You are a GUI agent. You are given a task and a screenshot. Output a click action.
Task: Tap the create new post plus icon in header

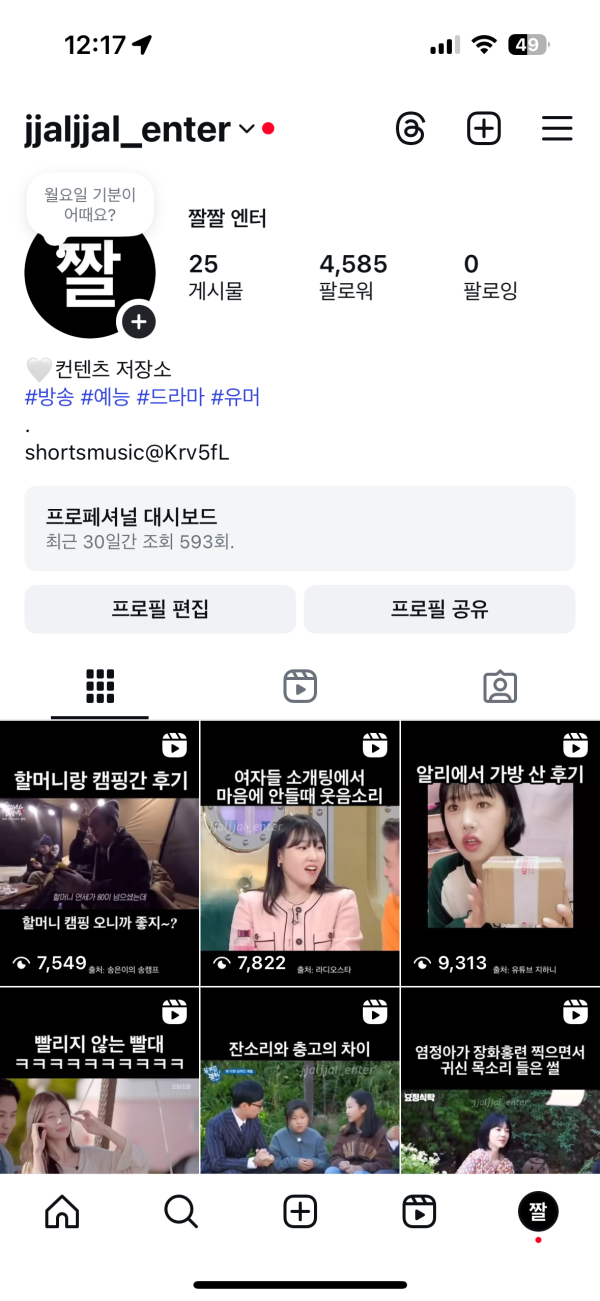coord(484,129)
